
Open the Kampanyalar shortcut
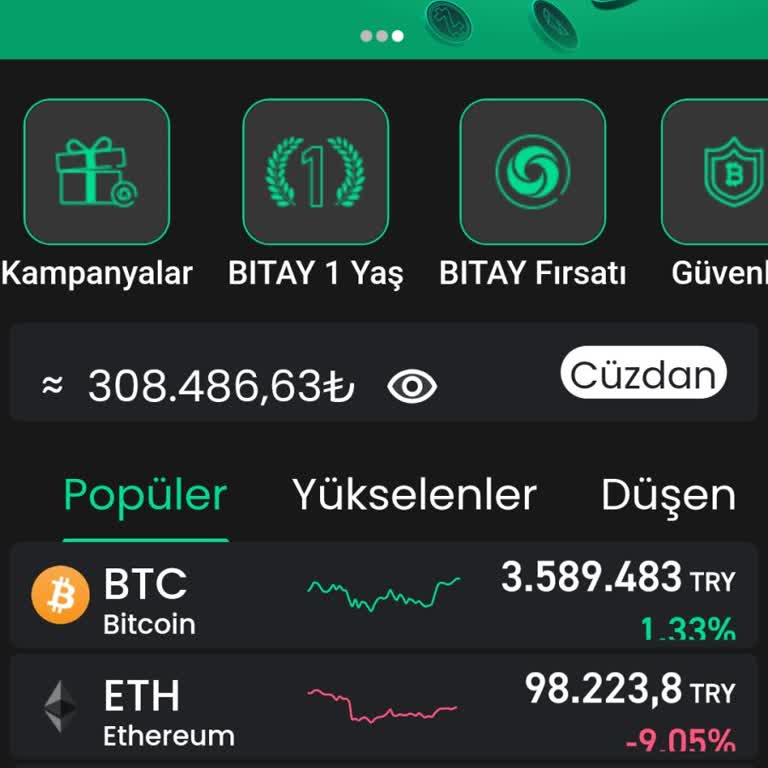[97, 172]
